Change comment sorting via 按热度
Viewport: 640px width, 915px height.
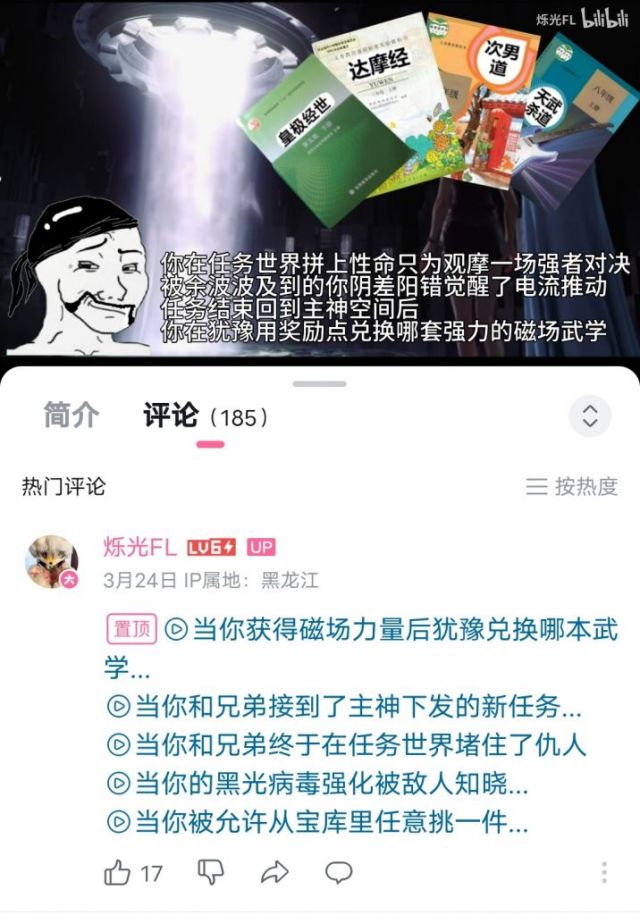pos(573,487)
